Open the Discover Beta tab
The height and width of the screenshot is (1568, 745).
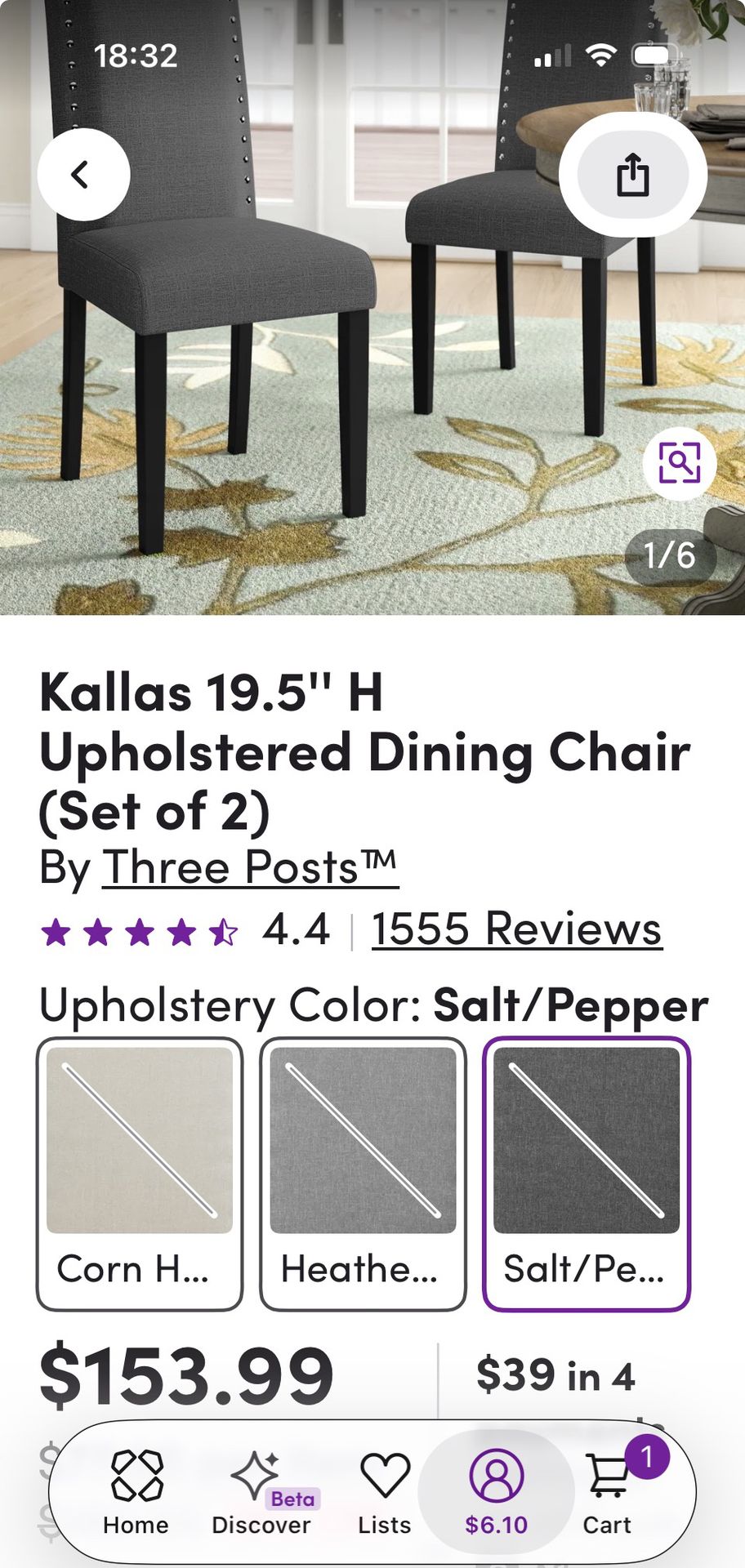261,1493
